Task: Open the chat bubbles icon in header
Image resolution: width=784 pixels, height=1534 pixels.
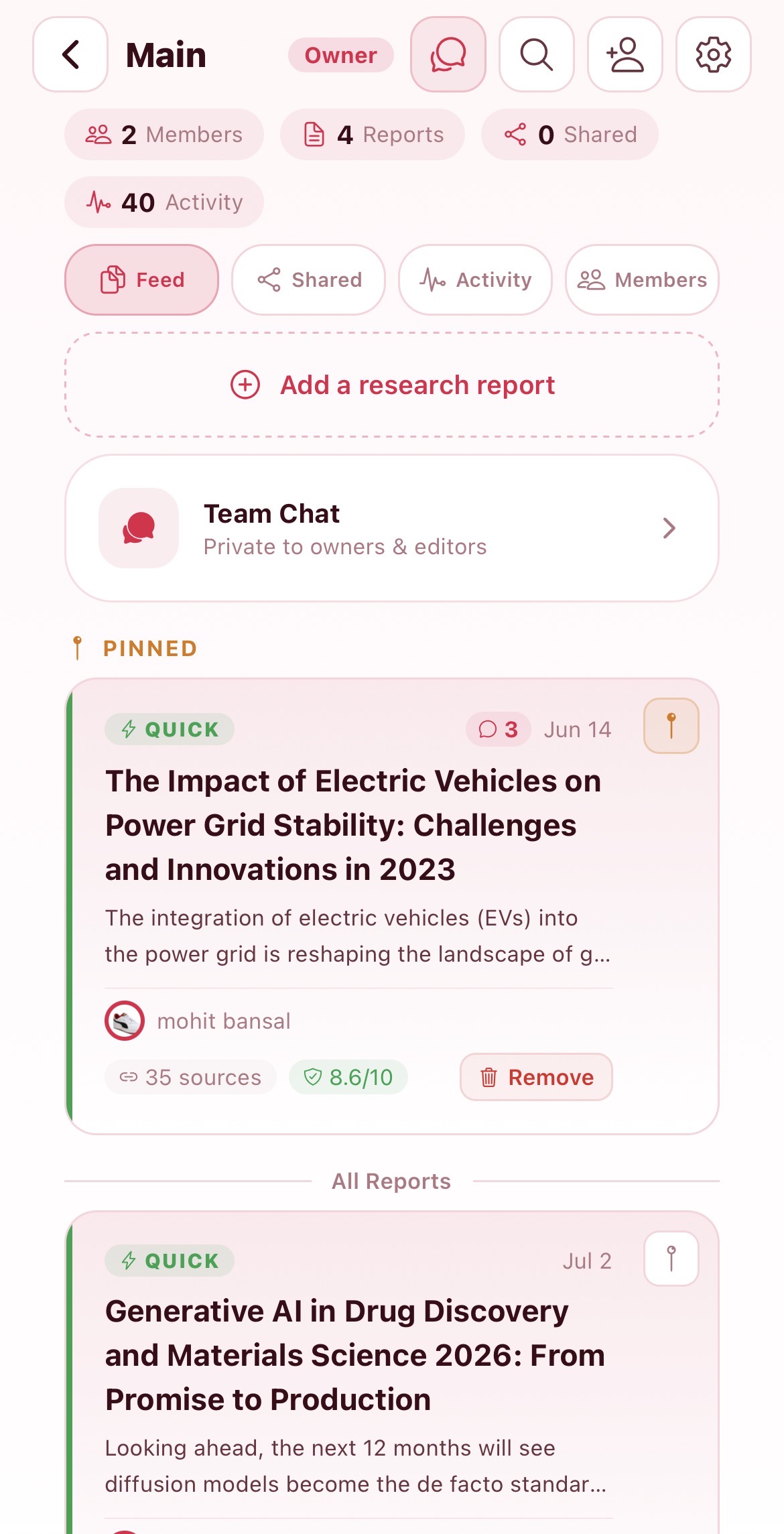Action: pyautogui.click(x=448, y=54)
